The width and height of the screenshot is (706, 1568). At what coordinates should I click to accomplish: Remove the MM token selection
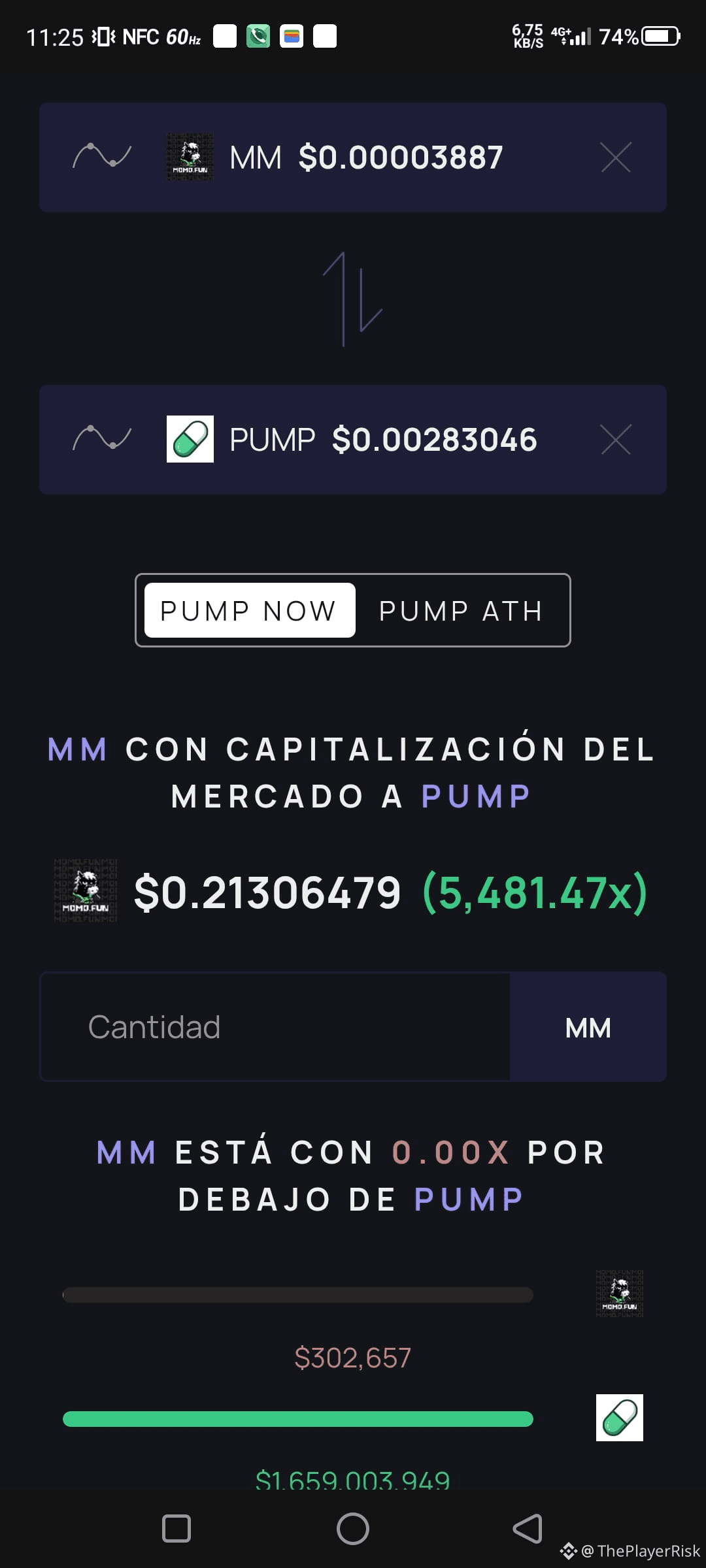tap(615, 157)
